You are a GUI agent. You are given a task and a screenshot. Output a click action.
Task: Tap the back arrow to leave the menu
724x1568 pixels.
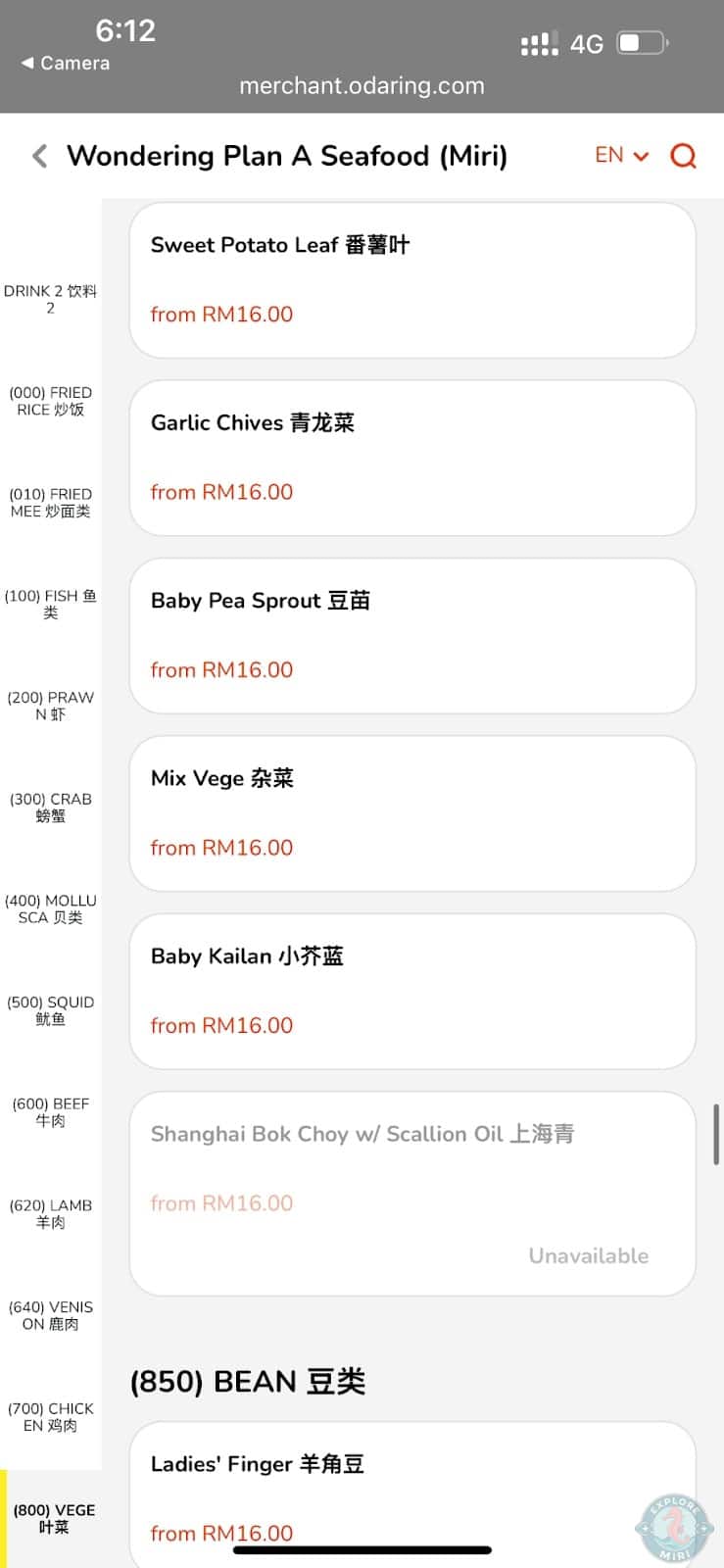tap(39, 155)
